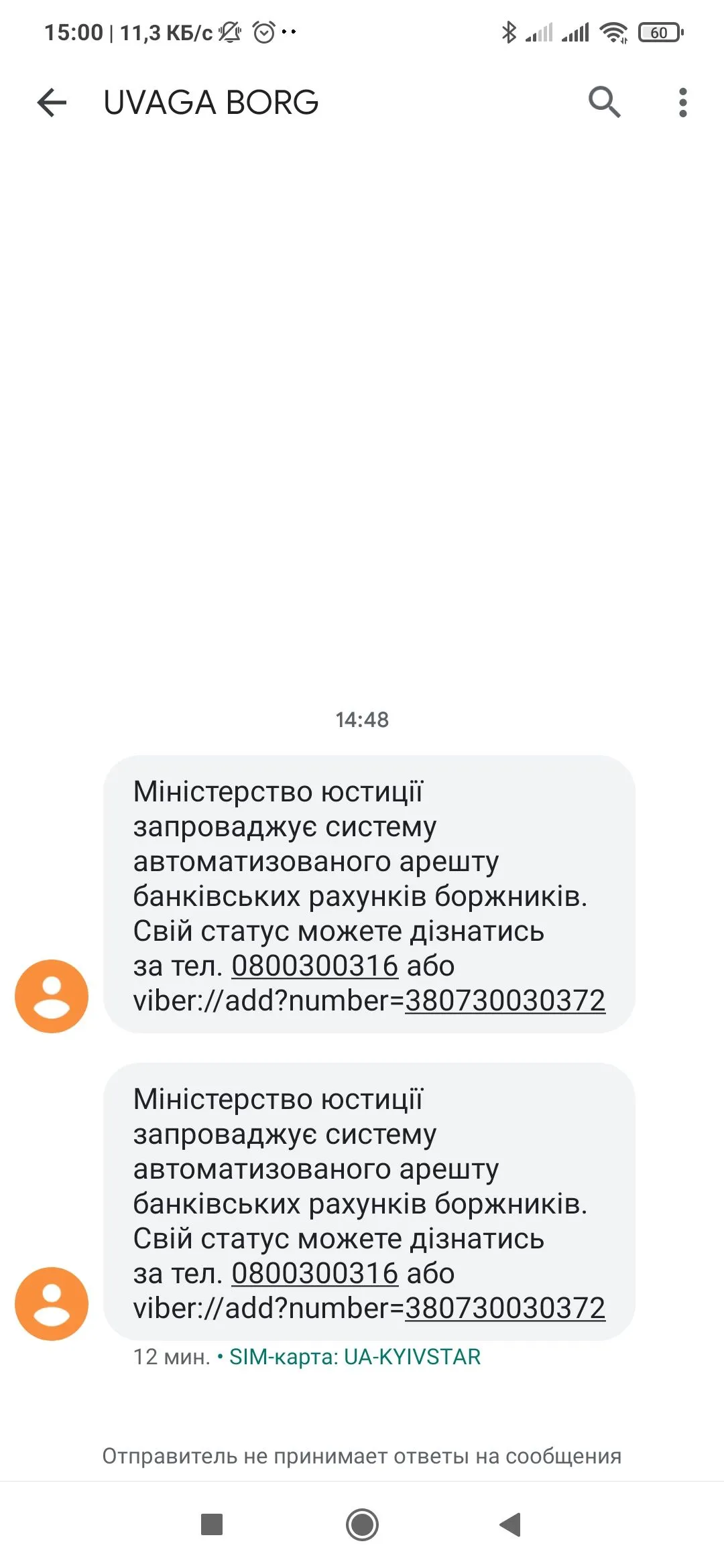Tap phone link 0800300316 in first message
This screenshot has width=724, height=1568.
click(315, 966)
